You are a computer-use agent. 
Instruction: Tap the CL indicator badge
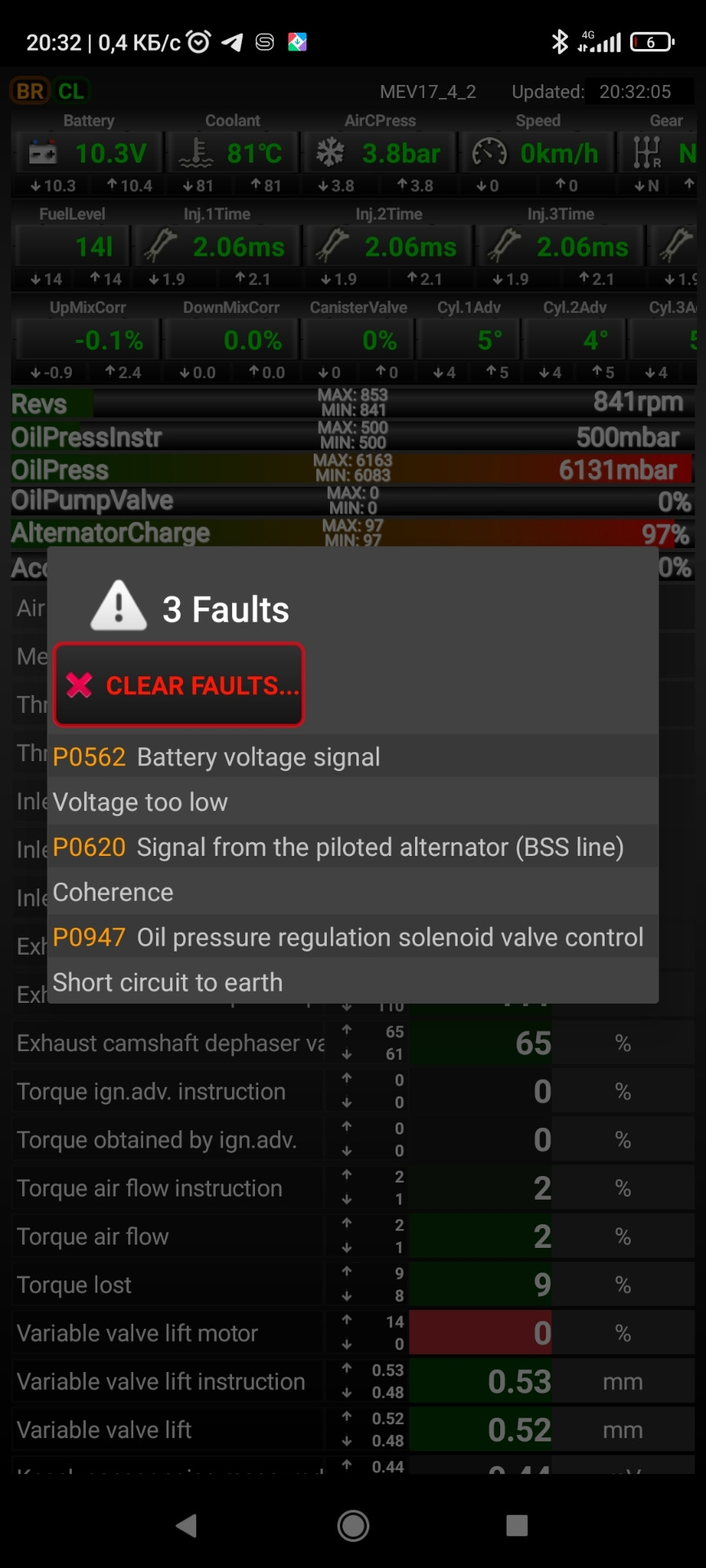tap(71, 91)
